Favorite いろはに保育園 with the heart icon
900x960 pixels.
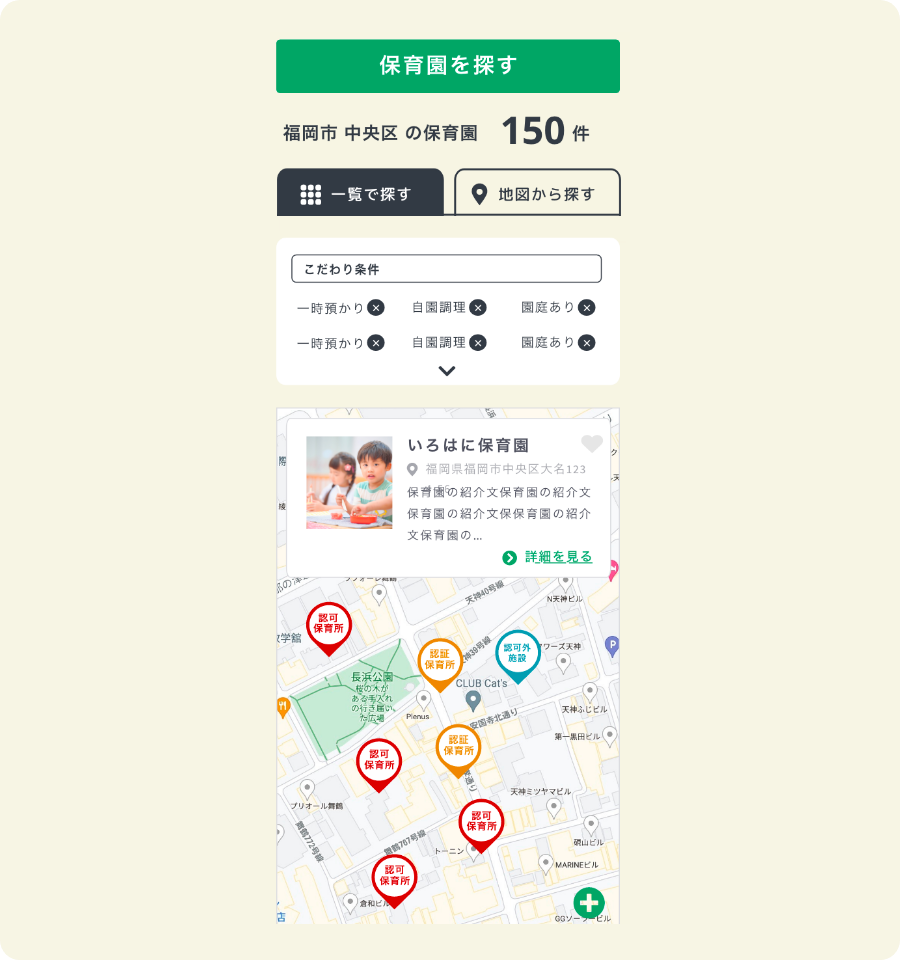click(592, 444)
